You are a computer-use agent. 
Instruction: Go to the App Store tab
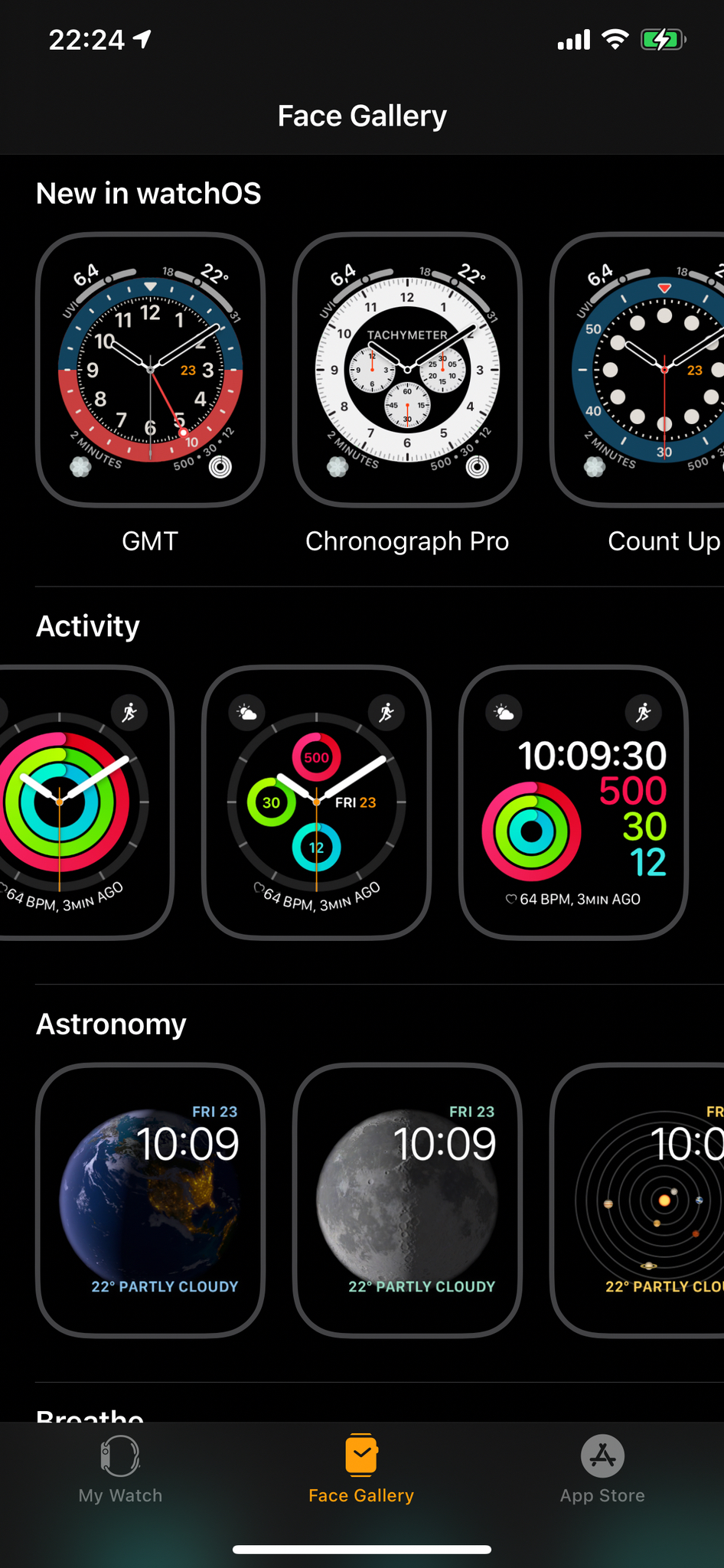(x=602, y=1470)
